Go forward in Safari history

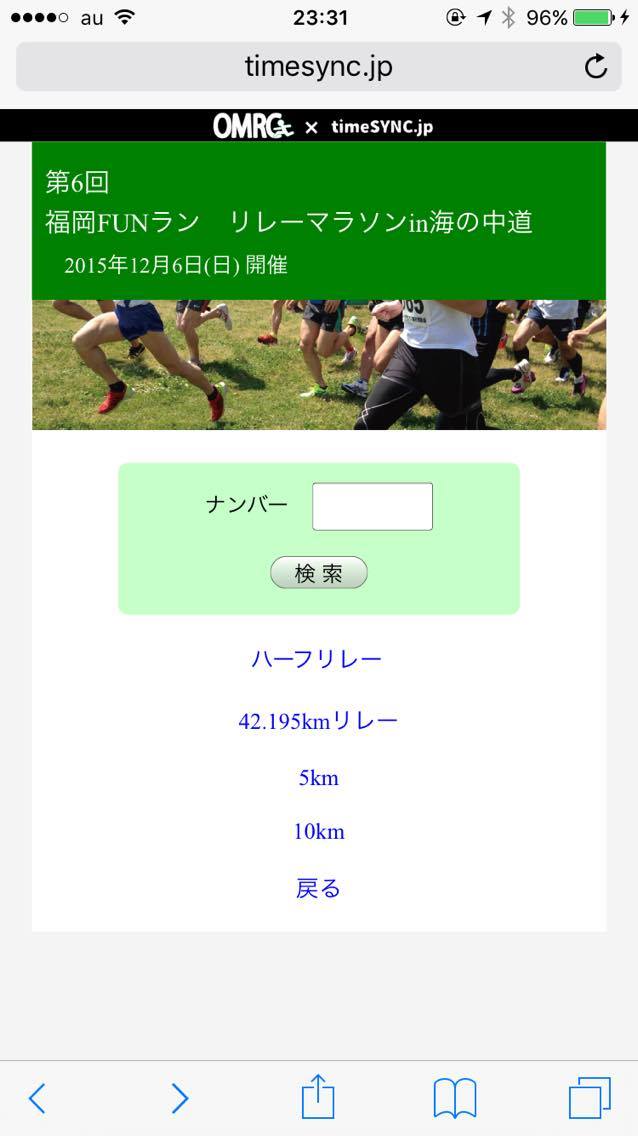pyautogui.click(x=179, y=1098)
